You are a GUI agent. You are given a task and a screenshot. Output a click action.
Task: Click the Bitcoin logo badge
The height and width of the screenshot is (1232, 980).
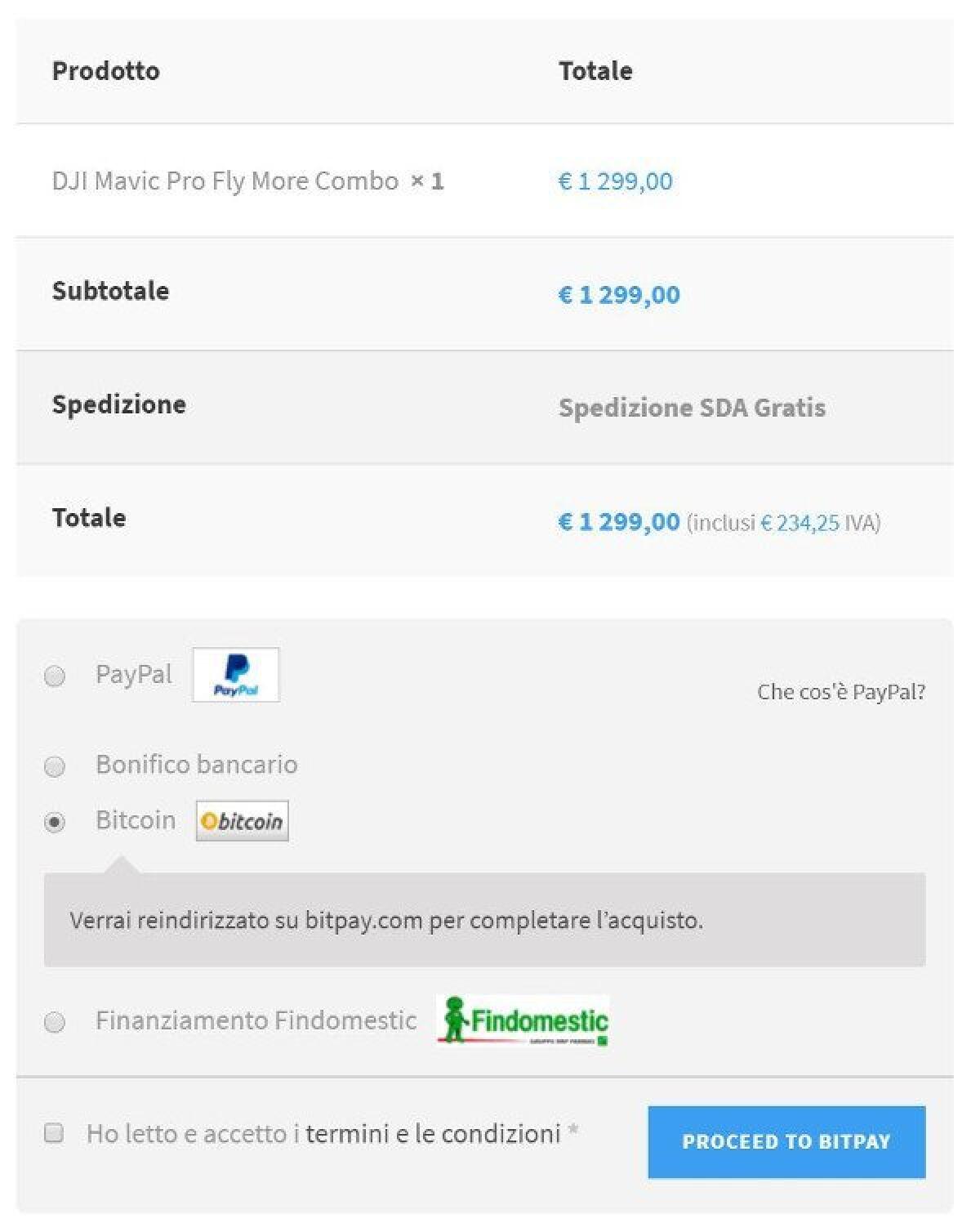click(x=242, y=820)
